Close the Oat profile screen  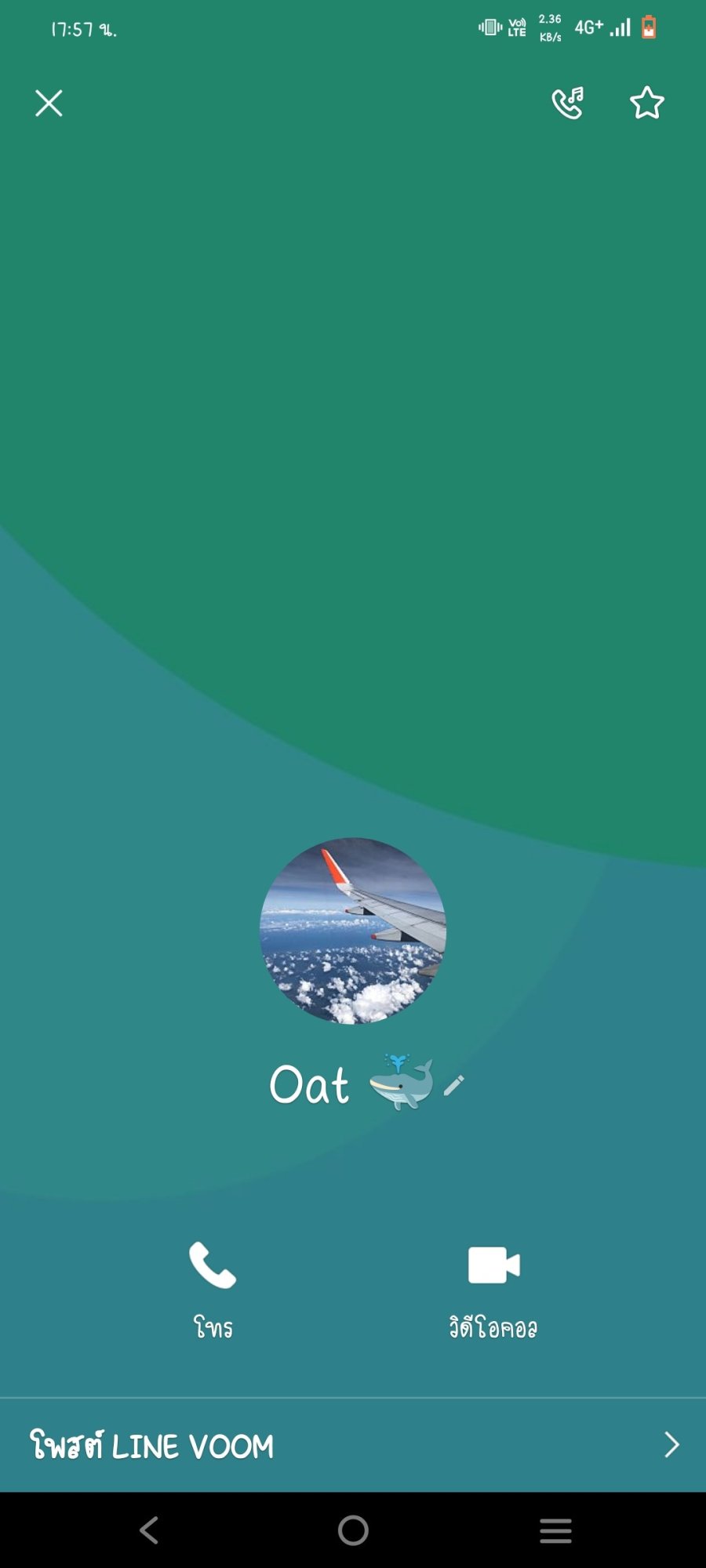[x=49, y=103]
